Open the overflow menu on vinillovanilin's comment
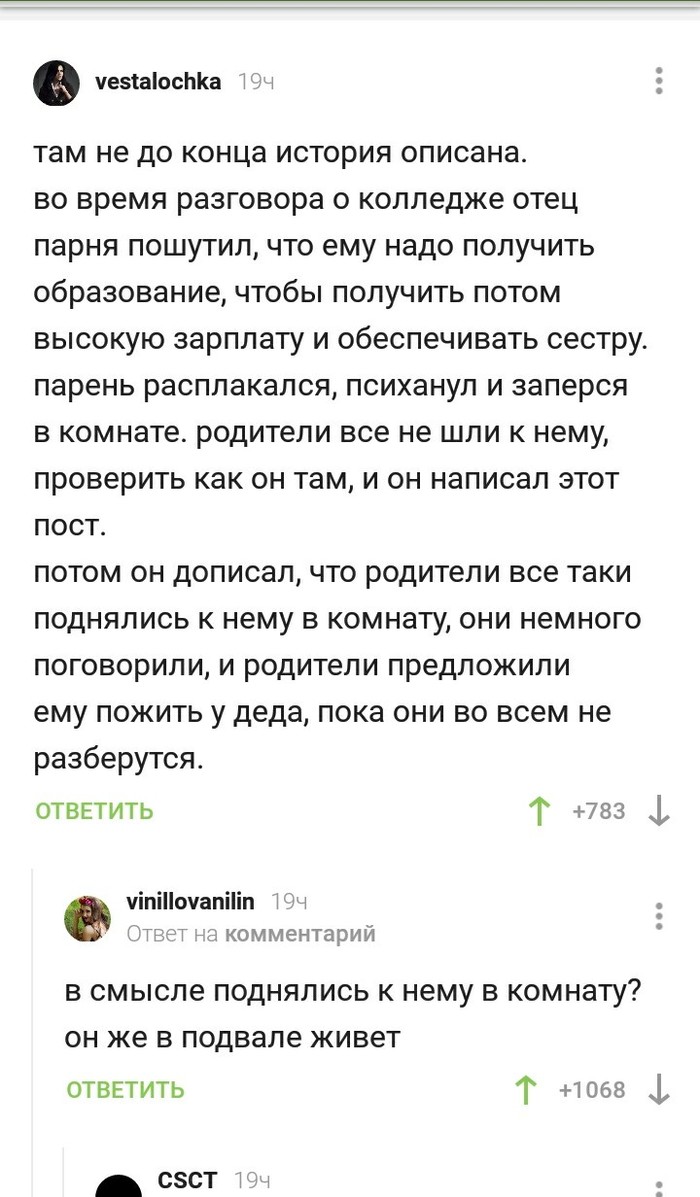The image size is (700, 1197). coord(658,917)
